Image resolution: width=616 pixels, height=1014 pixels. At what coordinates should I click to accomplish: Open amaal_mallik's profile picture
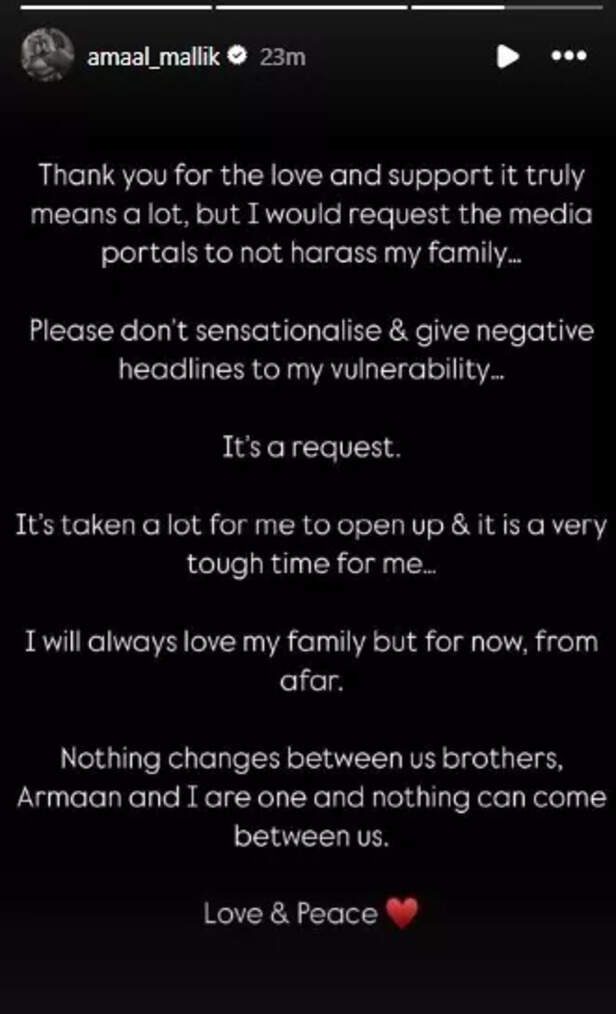point(47,55)
